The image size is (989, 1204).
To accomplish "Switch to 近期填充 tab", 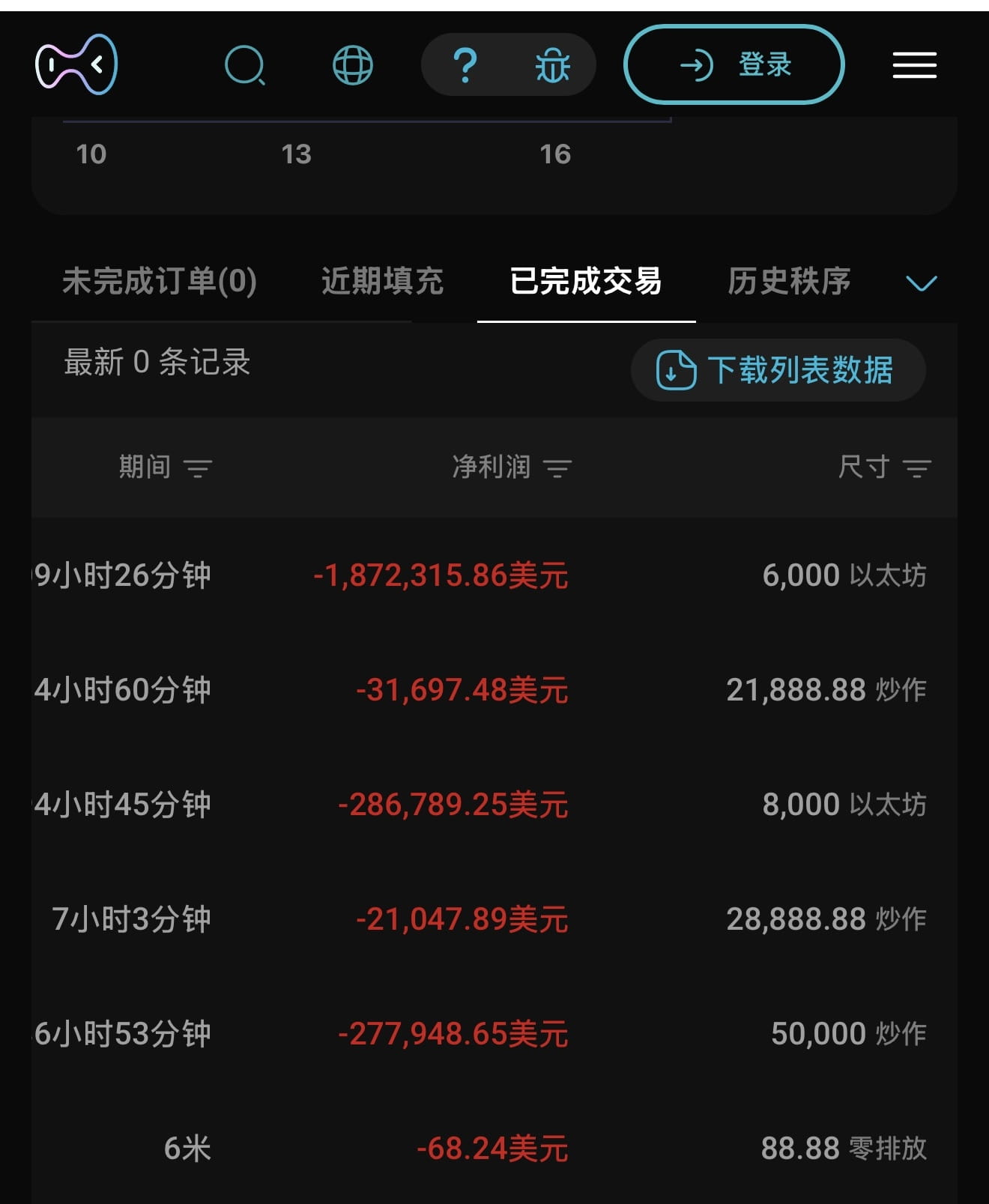I will [x=382, y=282].
